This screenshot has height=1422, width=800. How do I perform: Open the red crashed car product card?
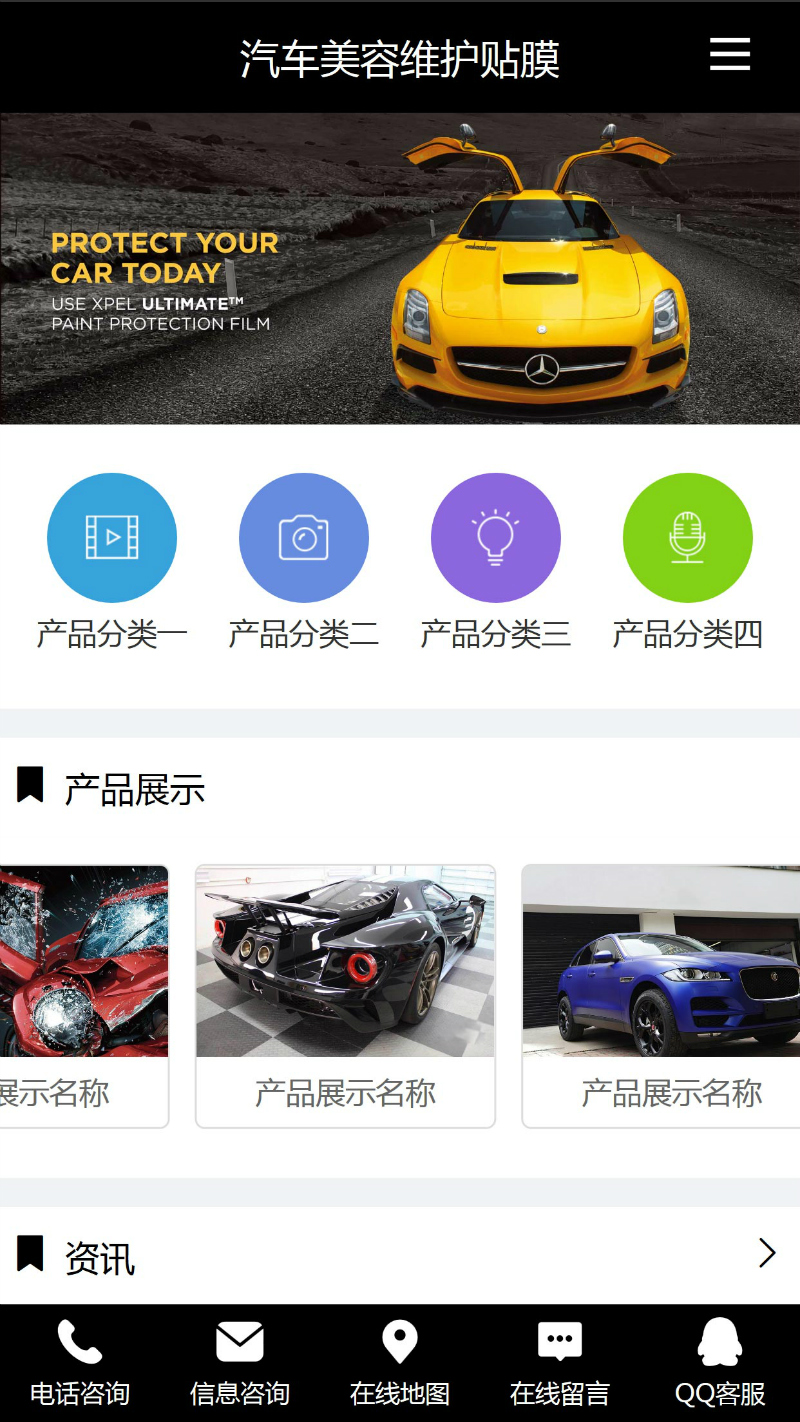click(x=82, y=995)
